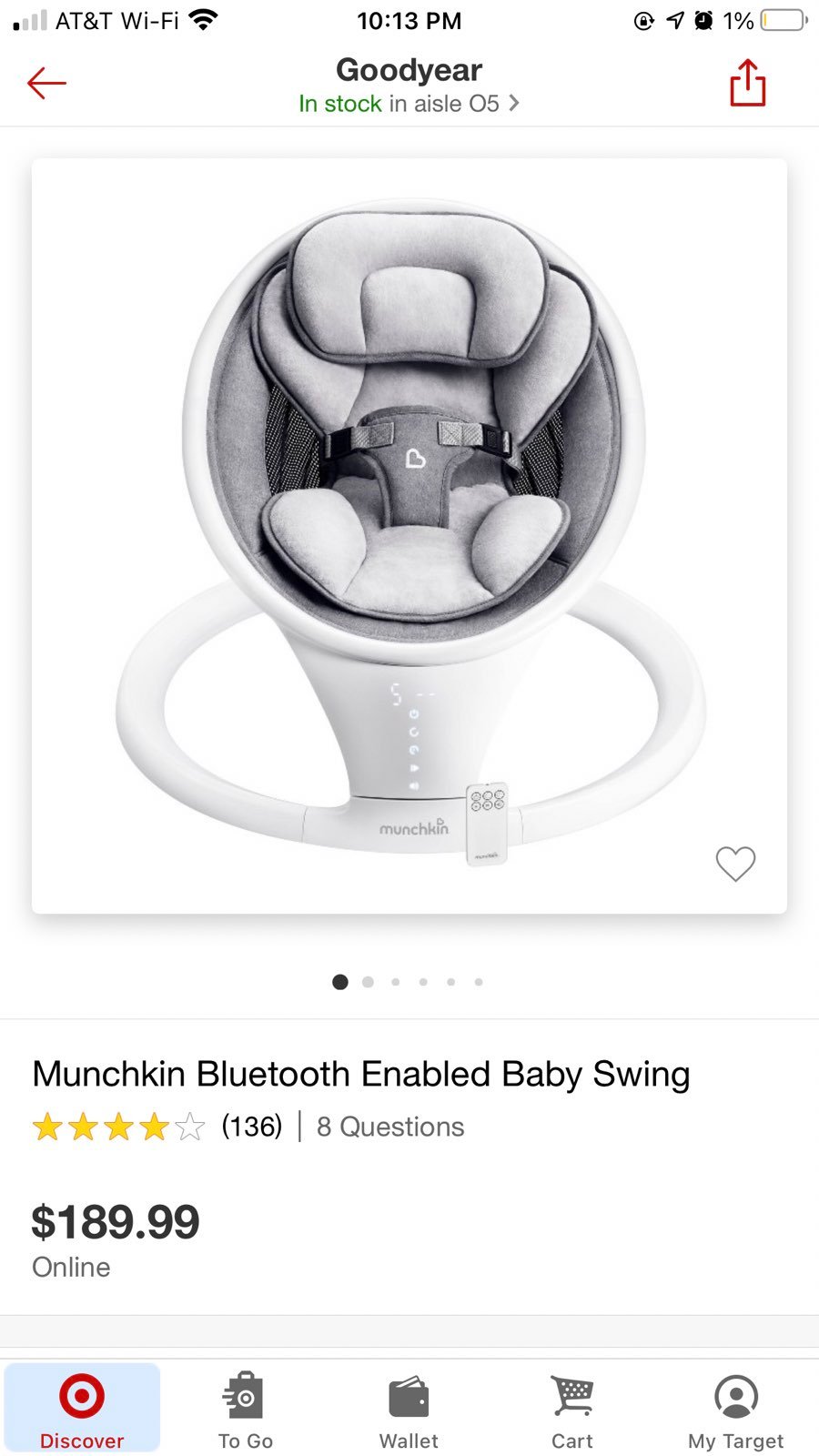Open the Munchkin swing product image
The width and height of the screenshot is (819, 1456).
[409, 536]
